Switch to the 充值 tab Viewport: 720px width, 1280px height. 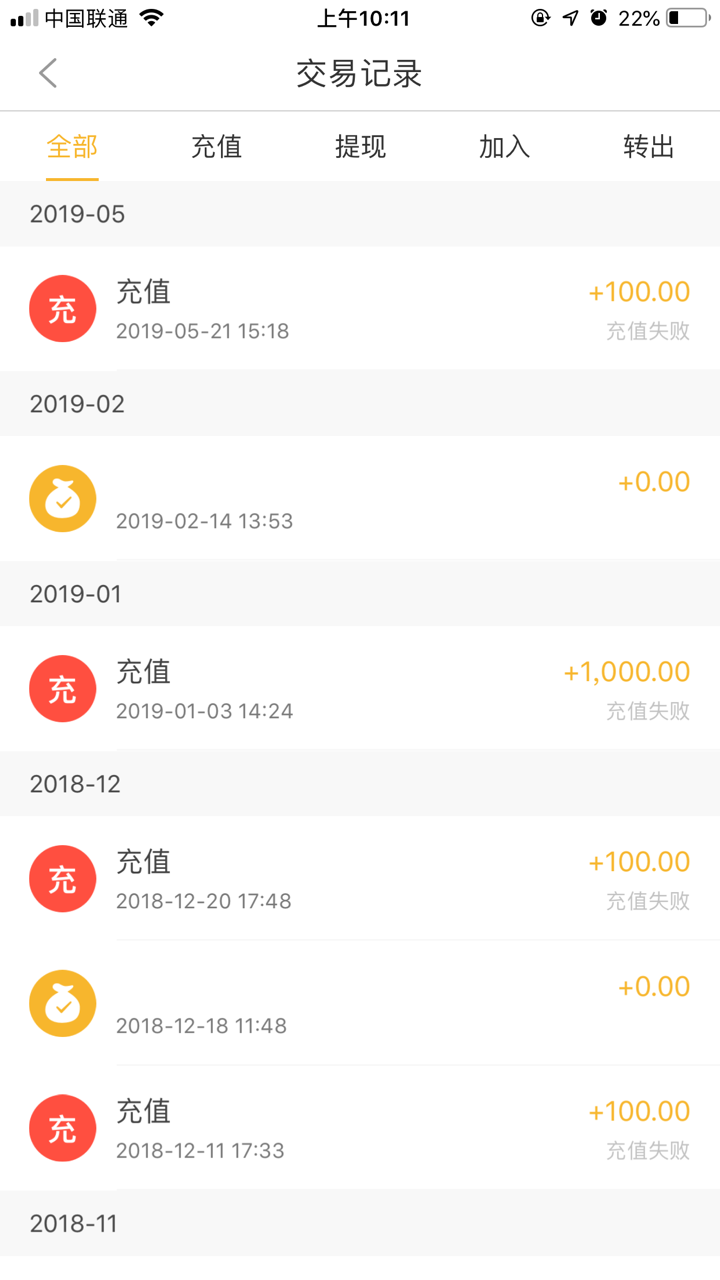point(216,146)
